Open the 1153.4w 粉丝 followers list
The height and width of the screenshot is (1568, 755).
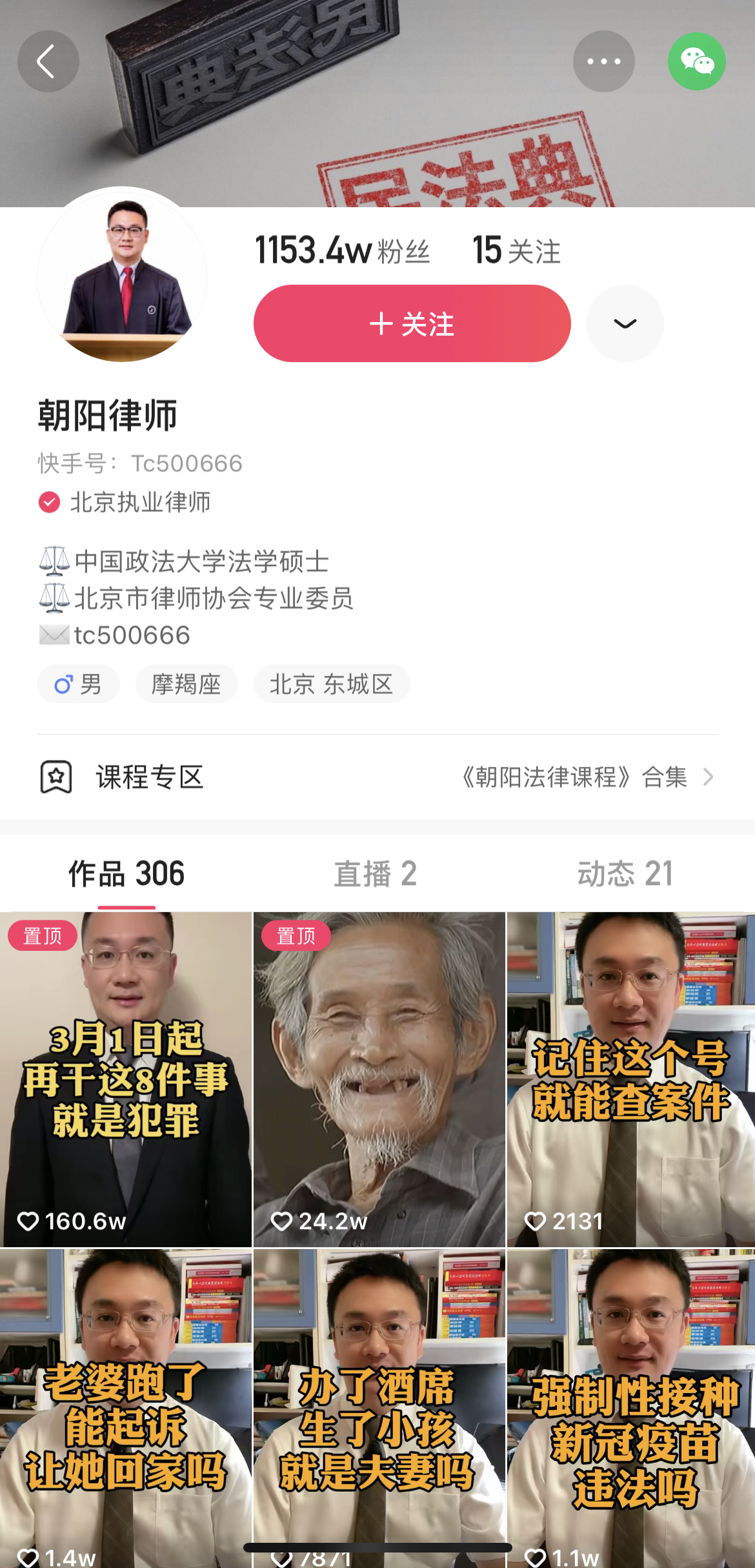(342, 250)
